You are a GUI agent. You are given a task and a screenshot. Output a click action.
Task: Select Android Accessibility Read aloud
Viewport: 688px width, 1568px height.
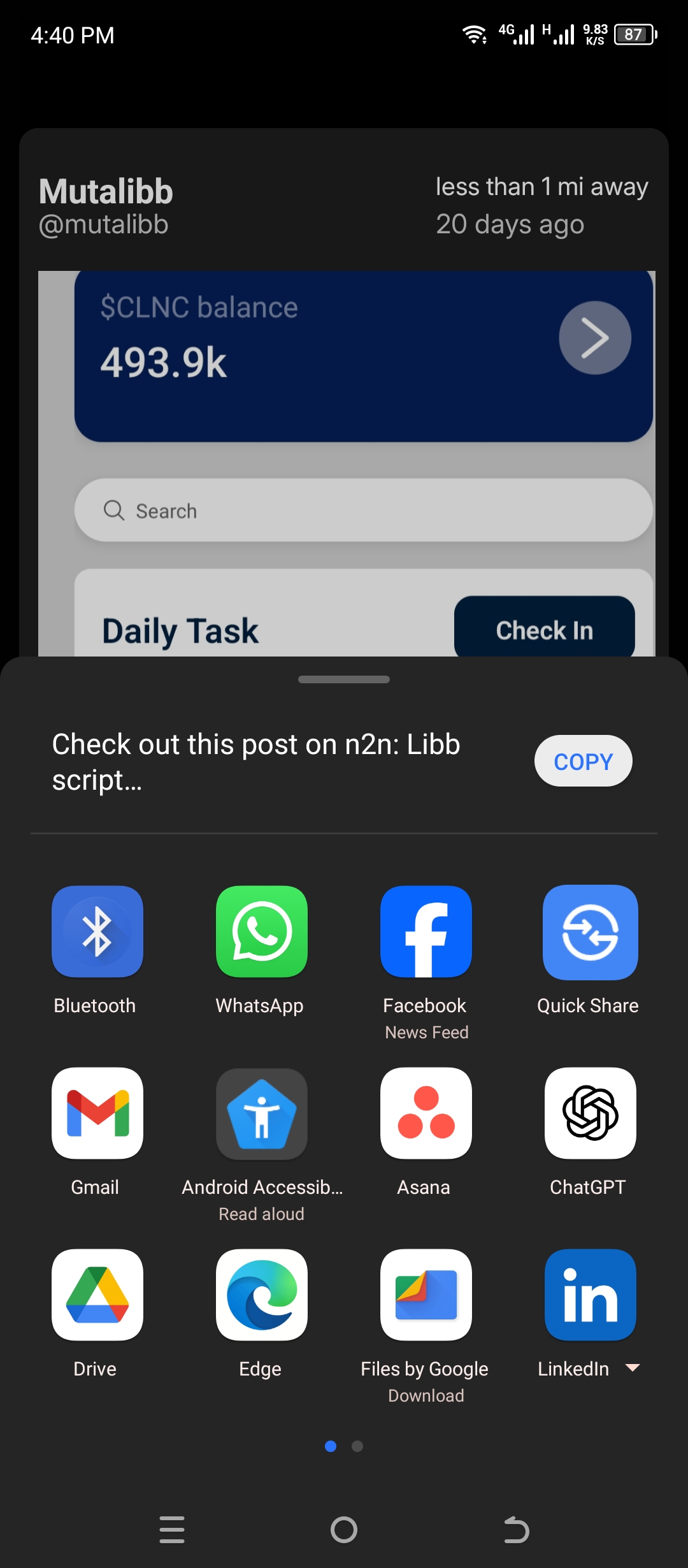[x=261, y=1114]
